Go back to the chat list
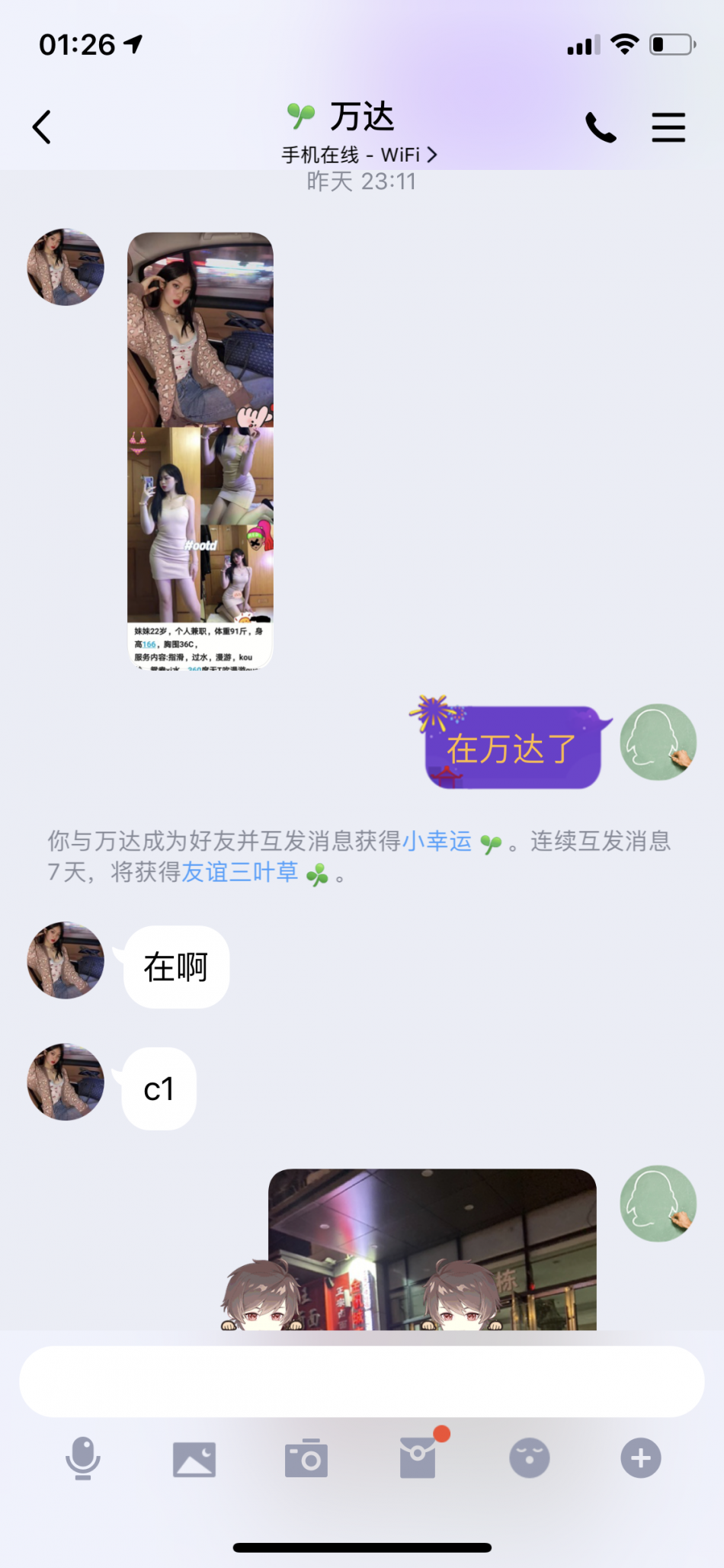The height and width of the screenshot is (1568, 724). pos(42,127)
